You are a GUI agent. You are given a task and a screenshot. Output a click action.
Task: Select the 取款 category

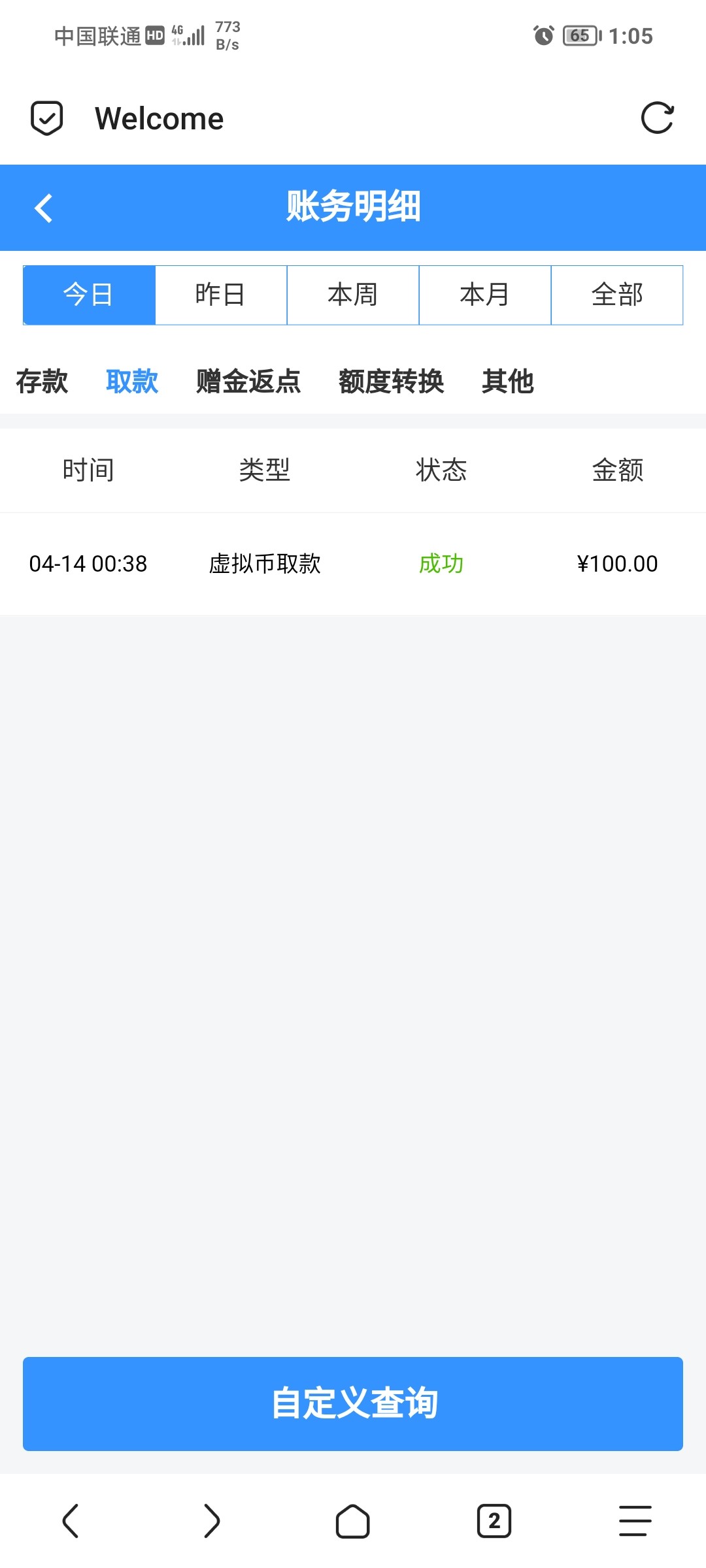(132, 381)
